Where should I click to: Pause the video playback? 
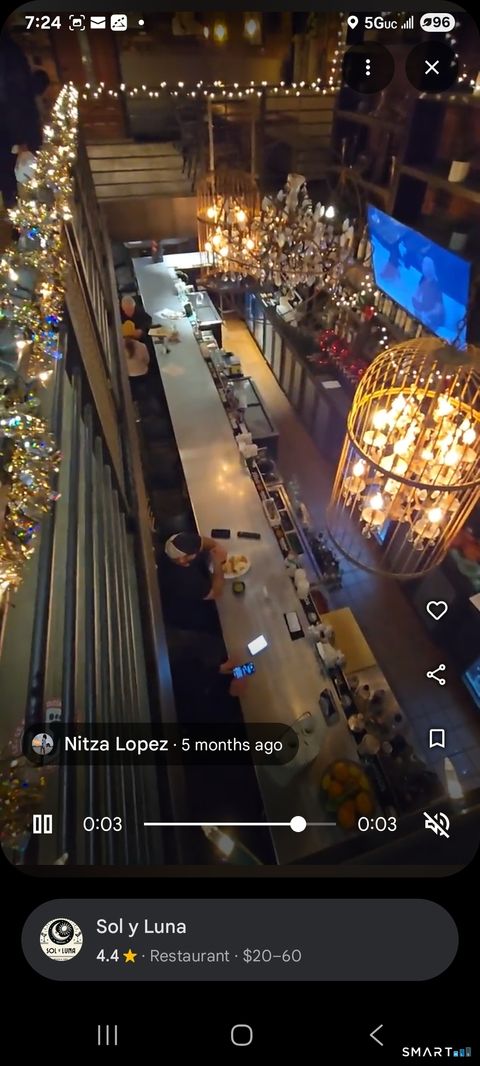point(43,824)
